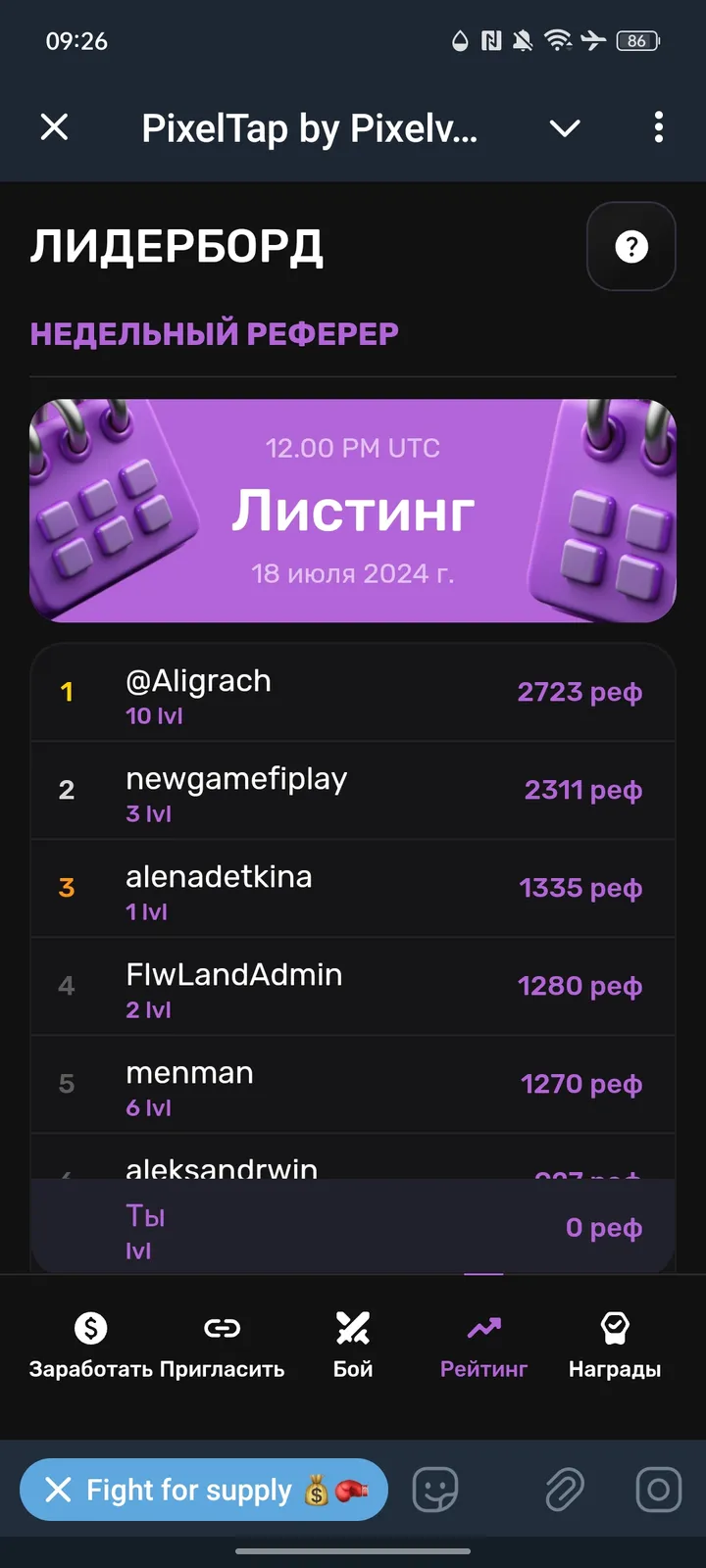Dismiss the Fight for supply pinned bar
The image size is (706, 1568).
coord(57,1490)
